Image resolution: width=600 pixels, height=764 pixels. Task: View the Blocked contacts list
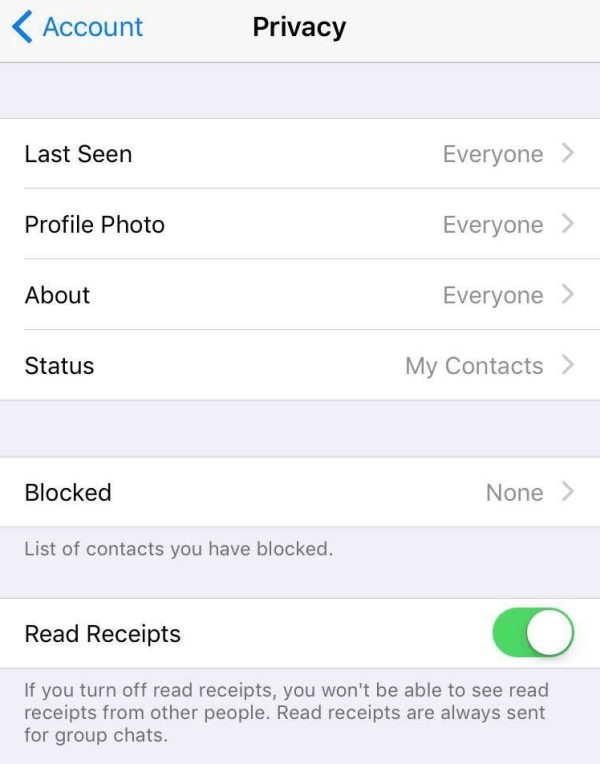pyautogui.click(x=300, y=492)
